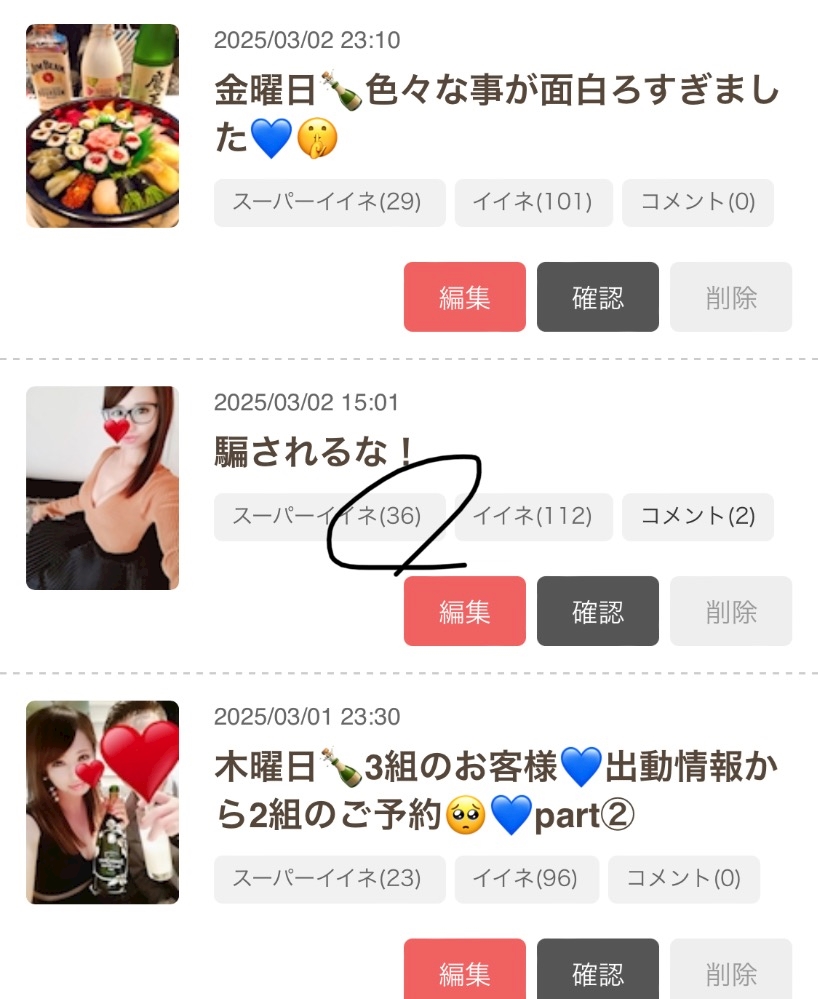Edit the 木曜日 part② post

coord(464,972)
